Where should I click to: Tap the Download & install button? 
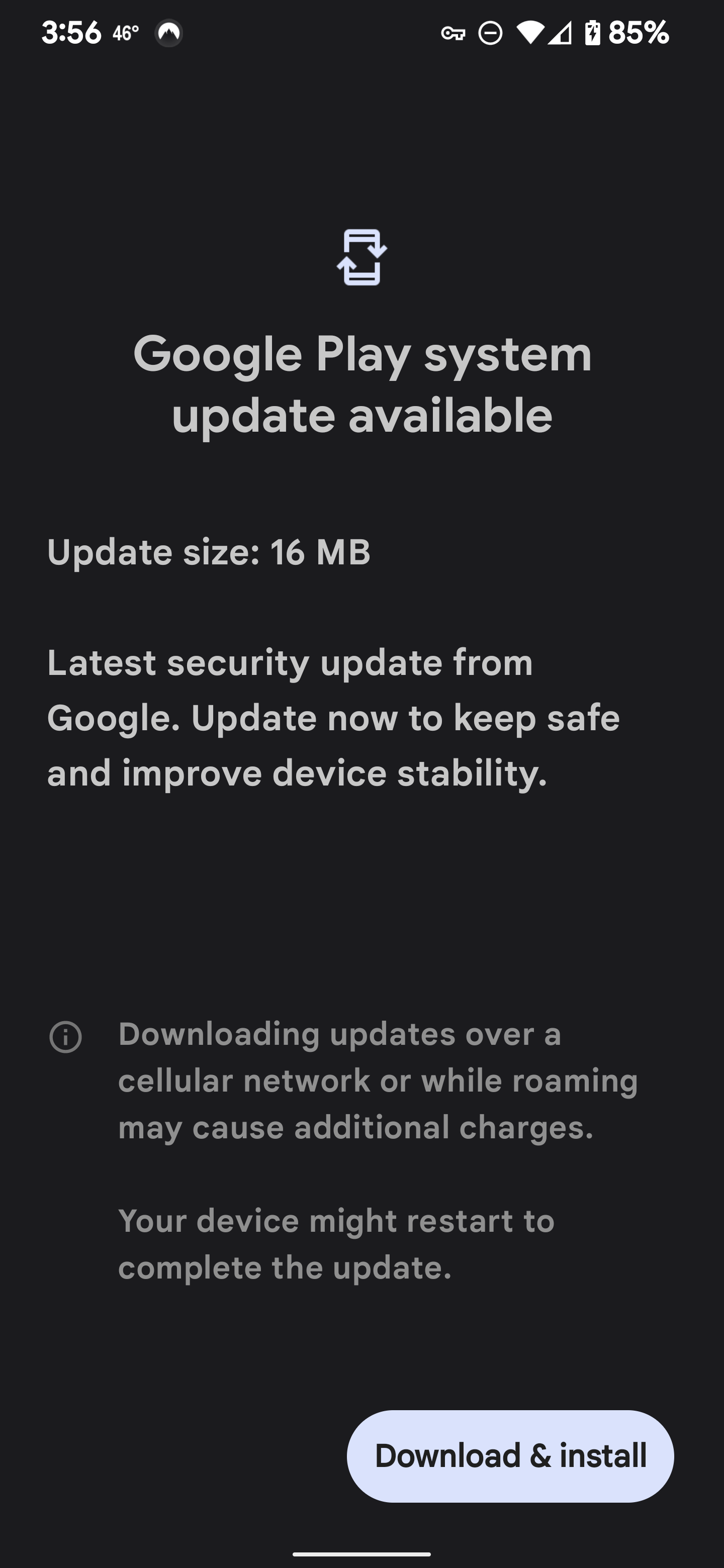pos(510,1456)
